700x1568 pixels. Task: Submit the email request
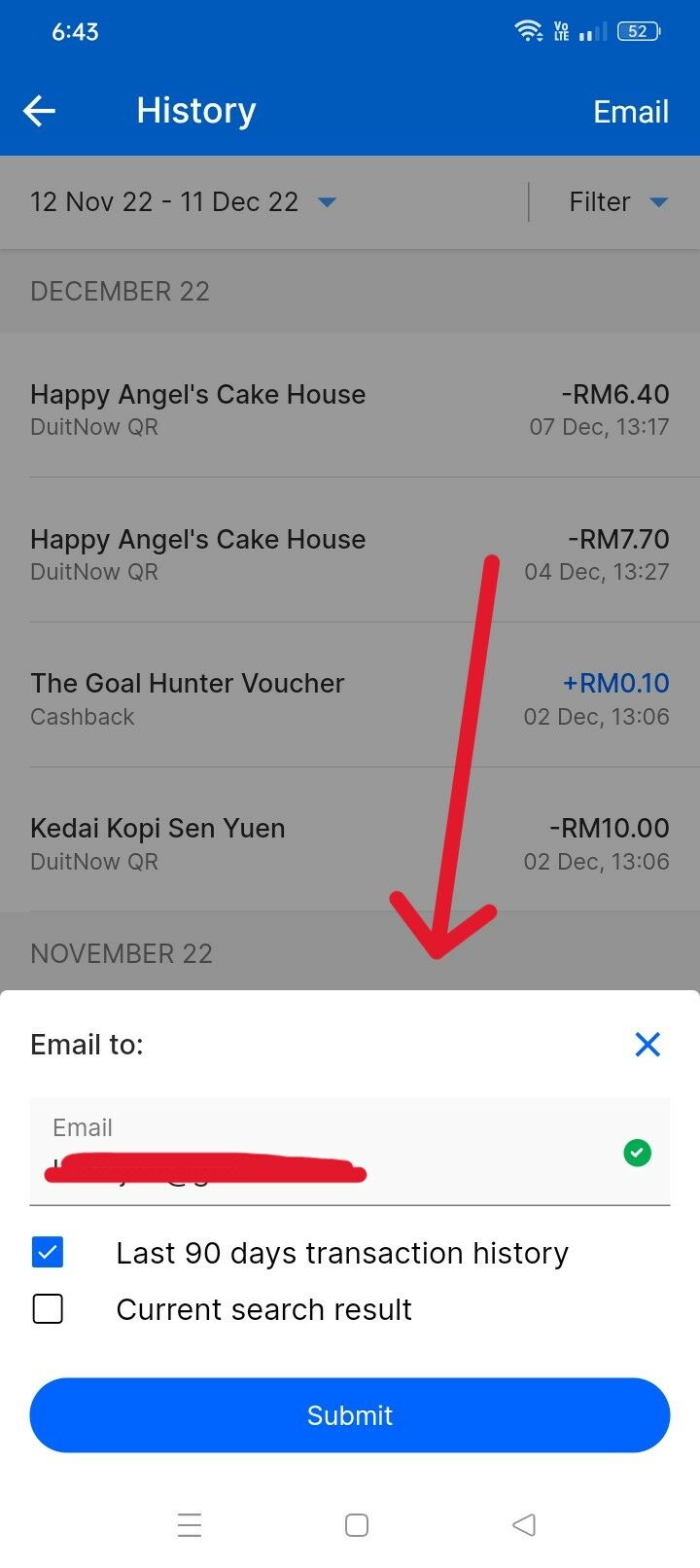350,1415
